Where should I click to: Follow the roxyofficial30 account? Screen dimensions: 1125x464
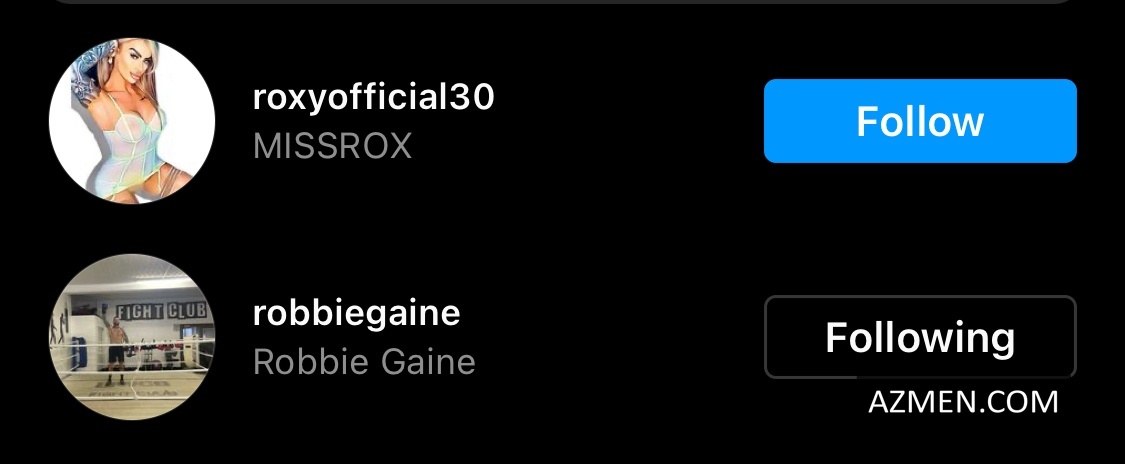tap(919, 121)
